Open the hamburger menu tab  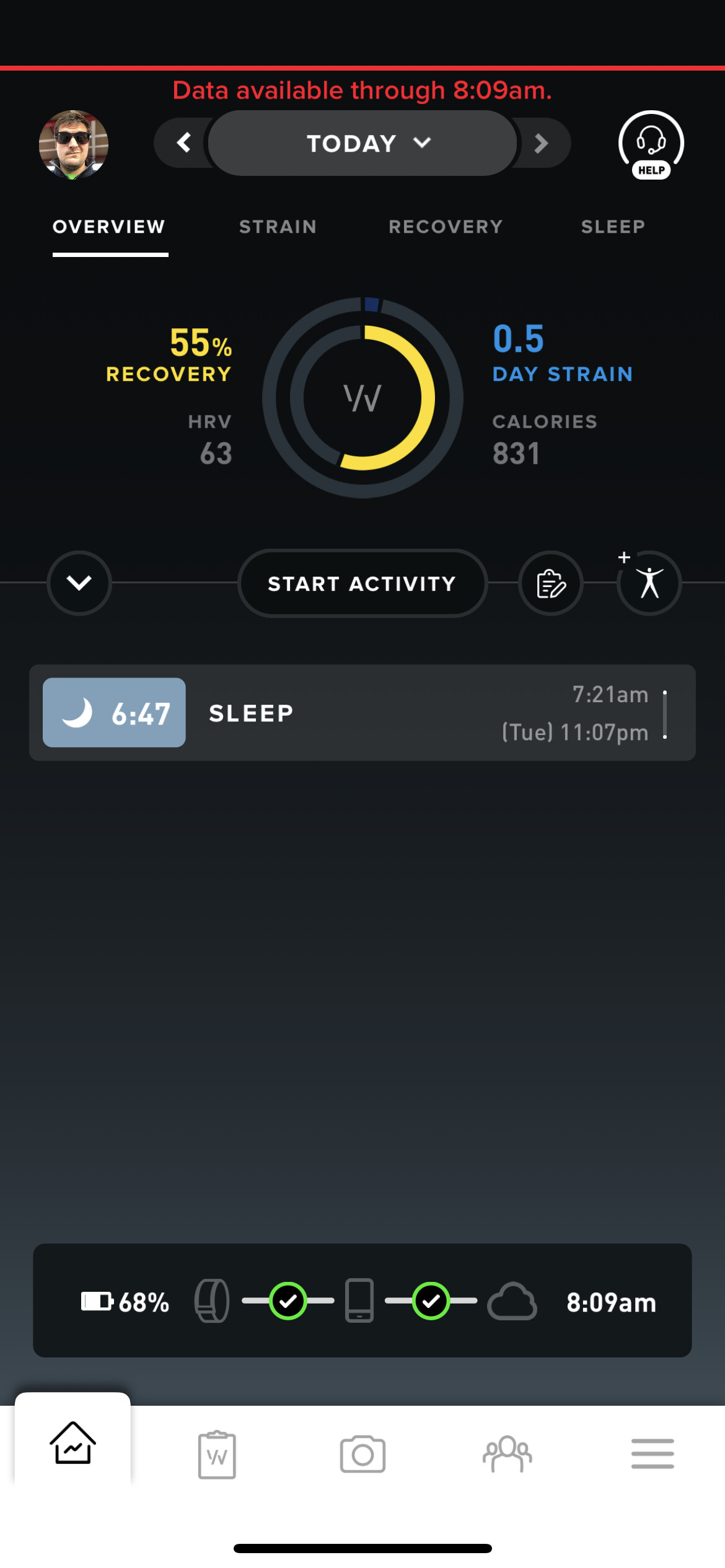tap(652, 1453)
